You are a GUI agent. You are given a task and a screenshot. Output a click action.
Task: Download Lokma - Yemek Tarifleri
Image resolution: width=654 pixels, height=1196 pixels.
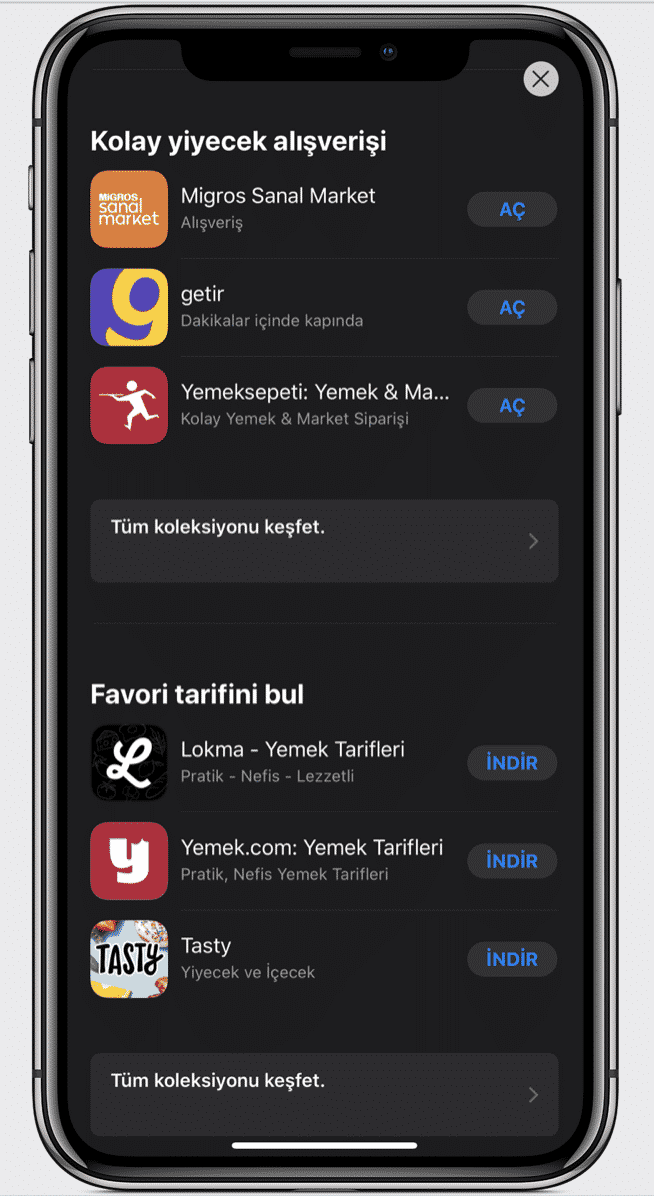pyautogui.click(x=512, y=763)
